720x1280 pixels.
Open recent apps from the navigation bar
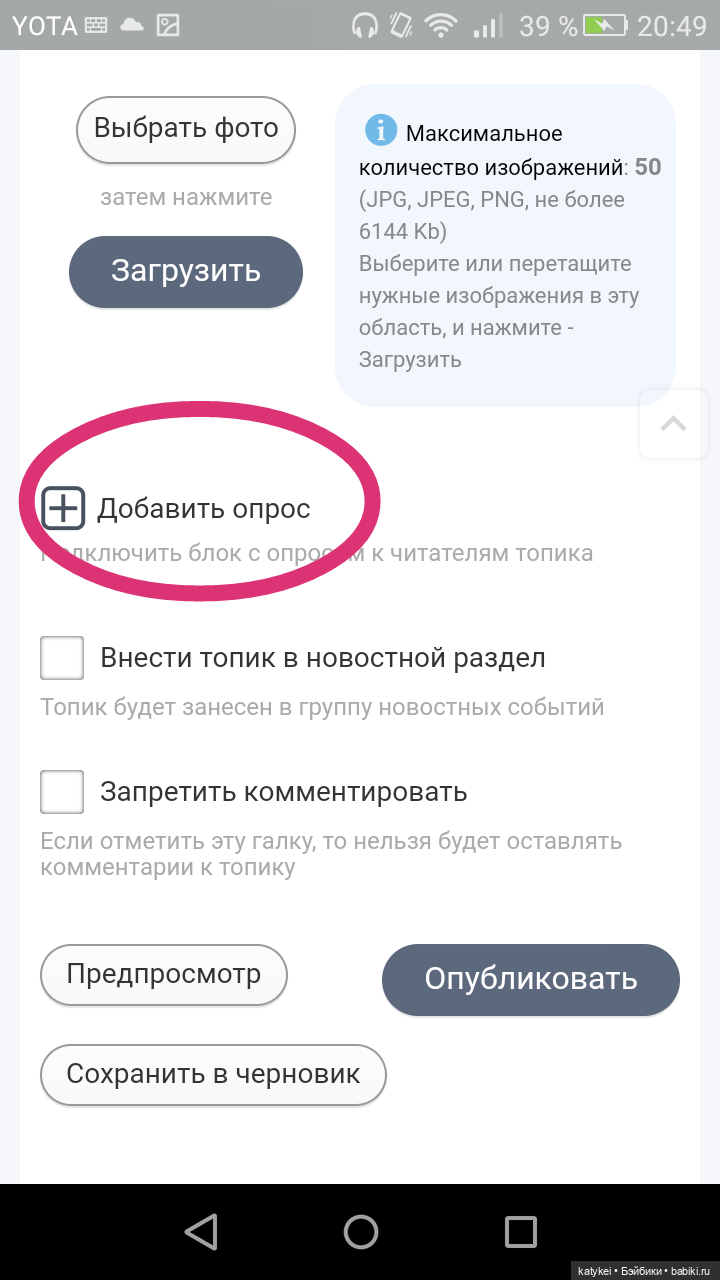click(x=520, y=1231)
